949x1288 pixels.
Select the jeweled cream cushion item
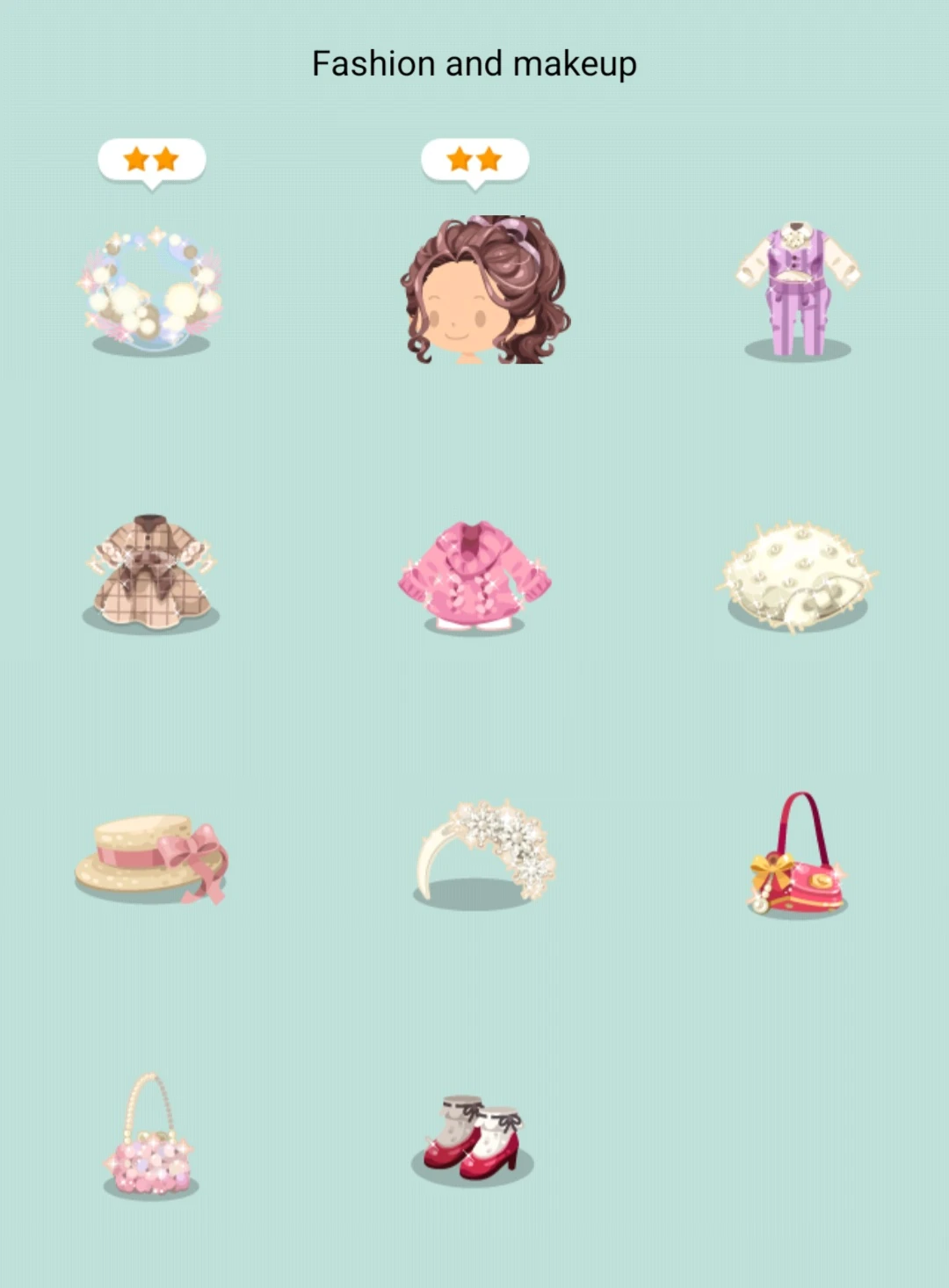pos(795,575)
